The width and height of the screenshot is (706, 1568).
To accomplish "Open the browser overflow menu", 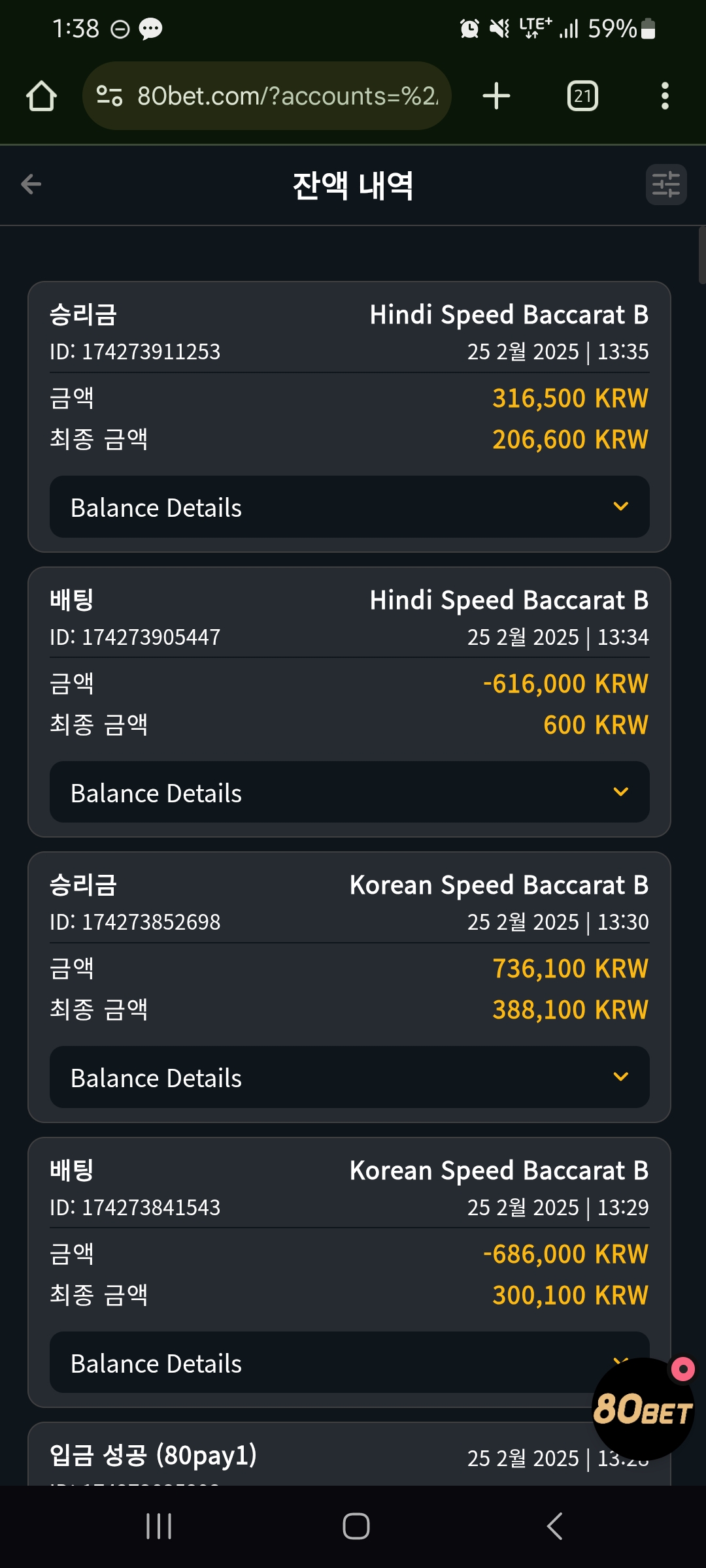I will click(x=665, y=96).
